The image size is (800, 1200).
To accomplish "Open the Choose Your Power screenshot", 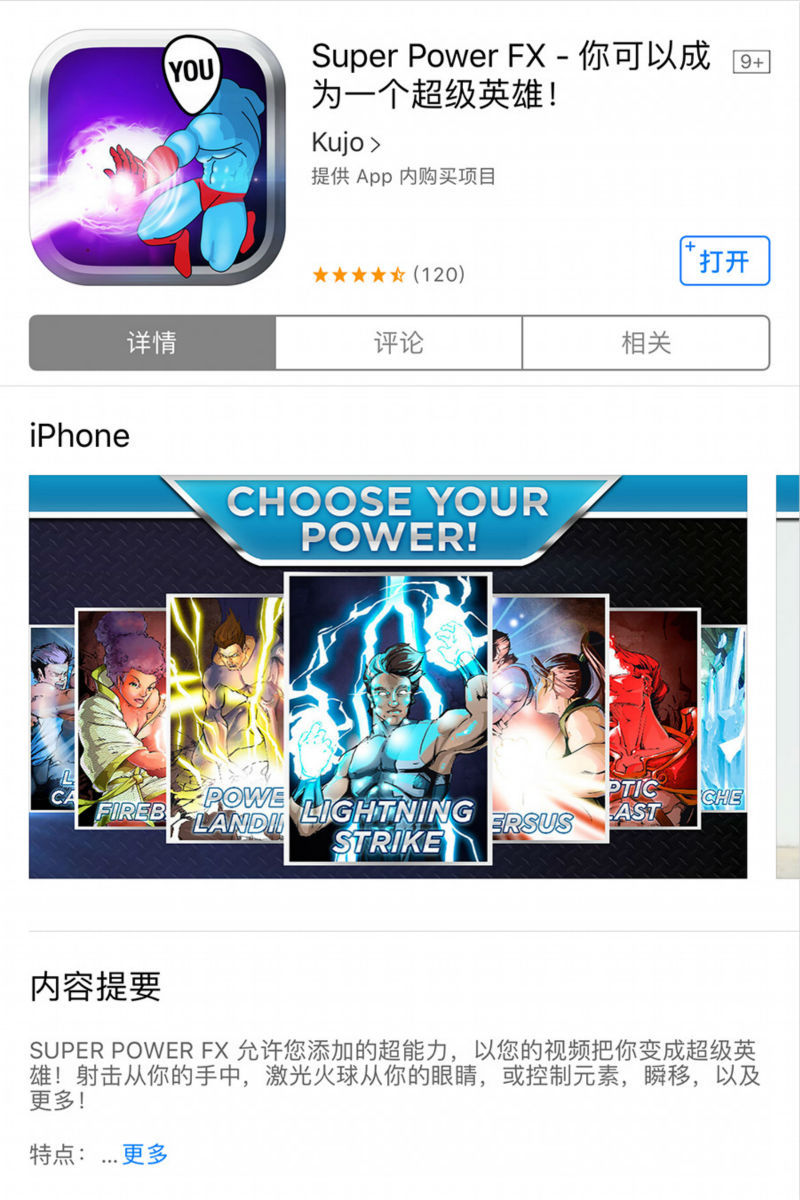I will coord(388,677).
